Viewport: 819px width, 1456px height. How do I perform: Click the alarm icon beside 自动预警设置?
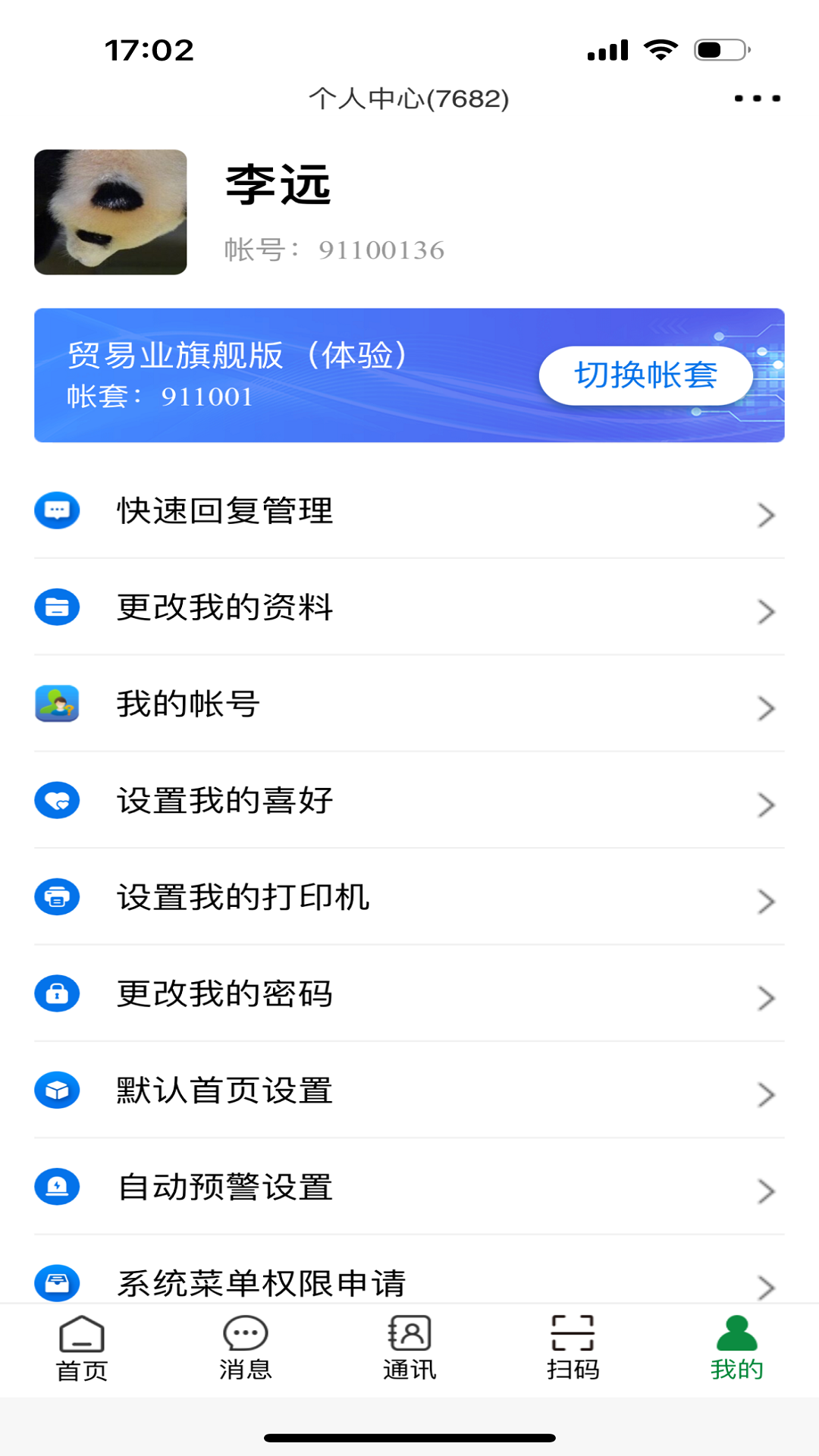pos(57,1188)
